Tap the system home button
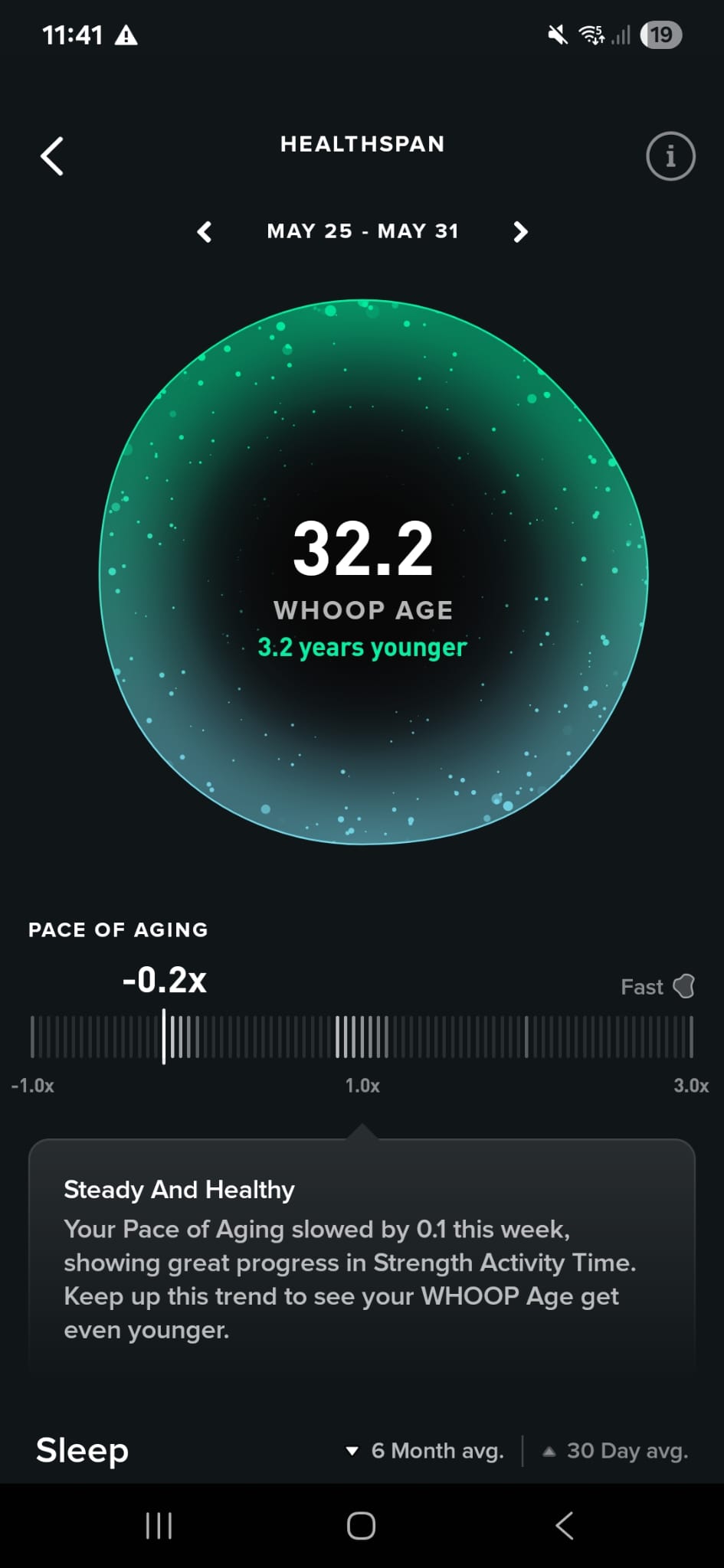Viewport: 724px width, 1568px height. 361,1526
